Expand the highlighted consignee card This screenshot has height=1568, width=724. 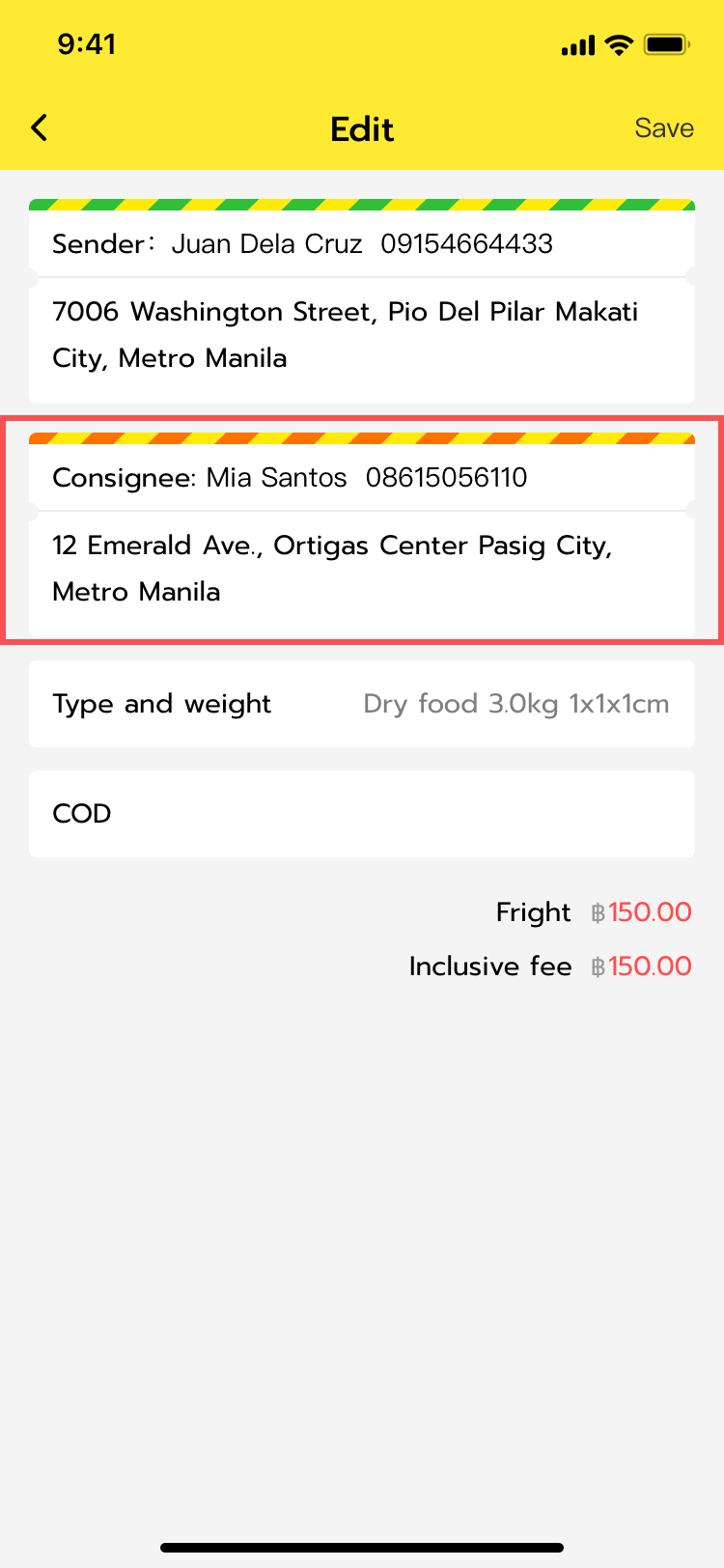(362, 527)
